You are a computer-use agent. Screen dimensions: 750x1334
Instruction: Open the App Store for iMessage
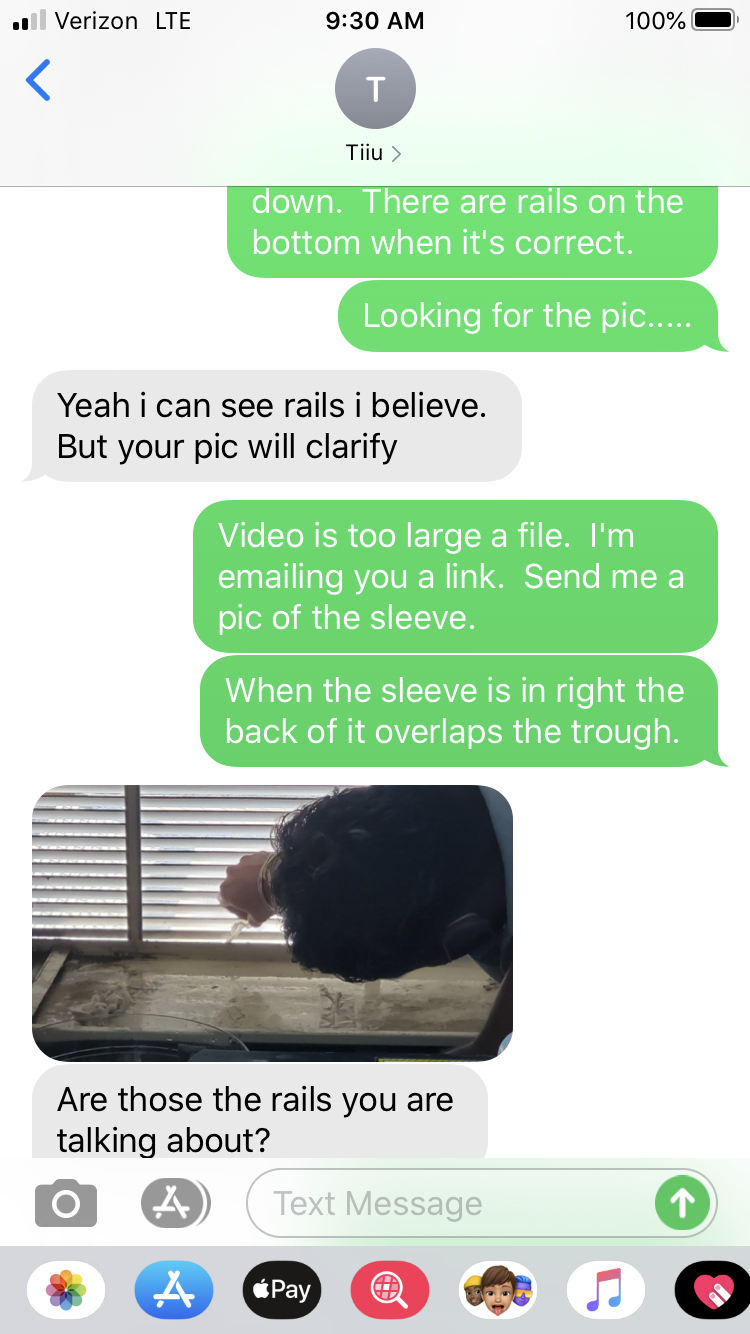(x=174, y=1290)
